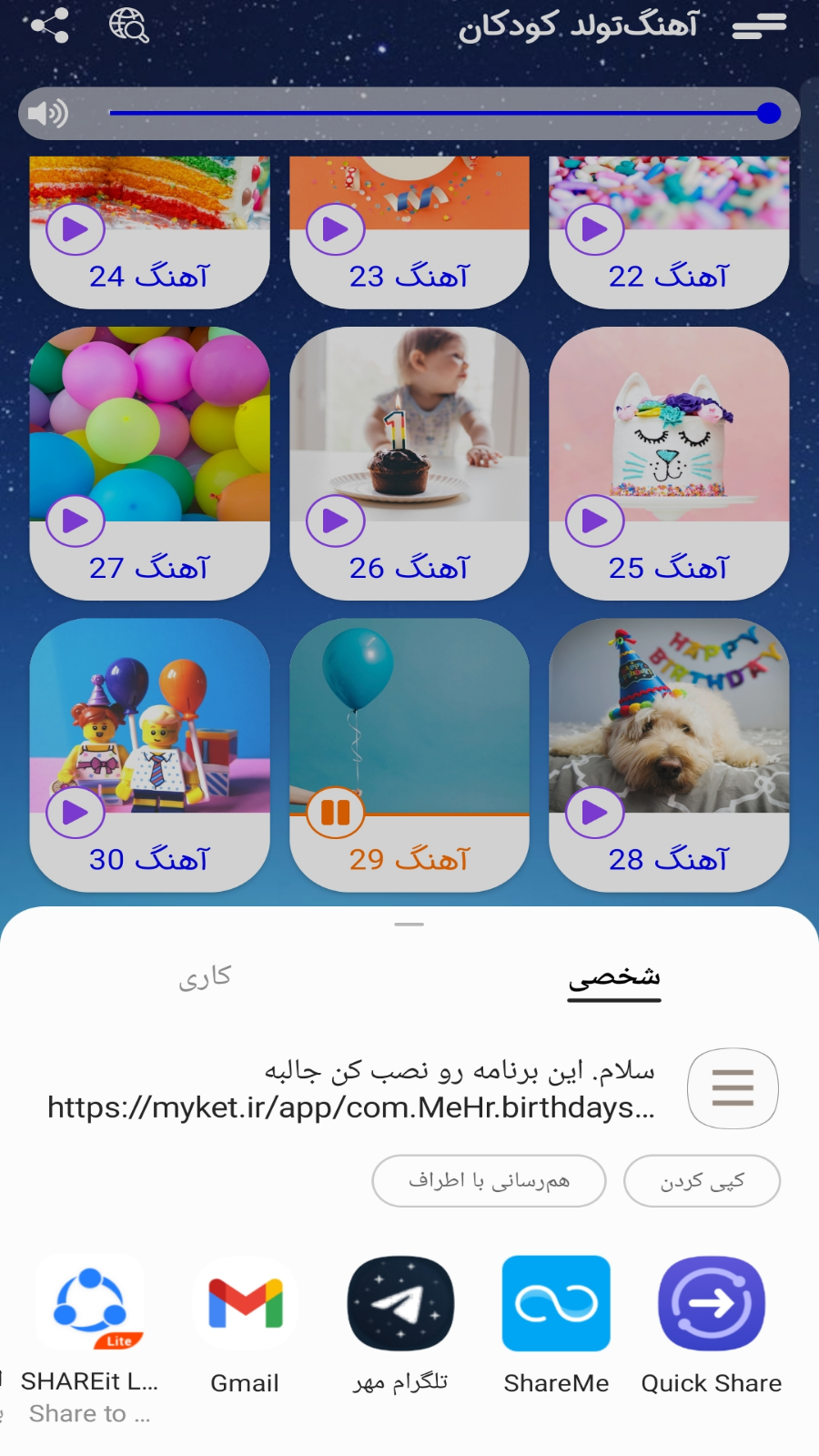This screenshot has height=1456, width=819.
Task: Play آهنگ 28
Action: click(594, 813)
